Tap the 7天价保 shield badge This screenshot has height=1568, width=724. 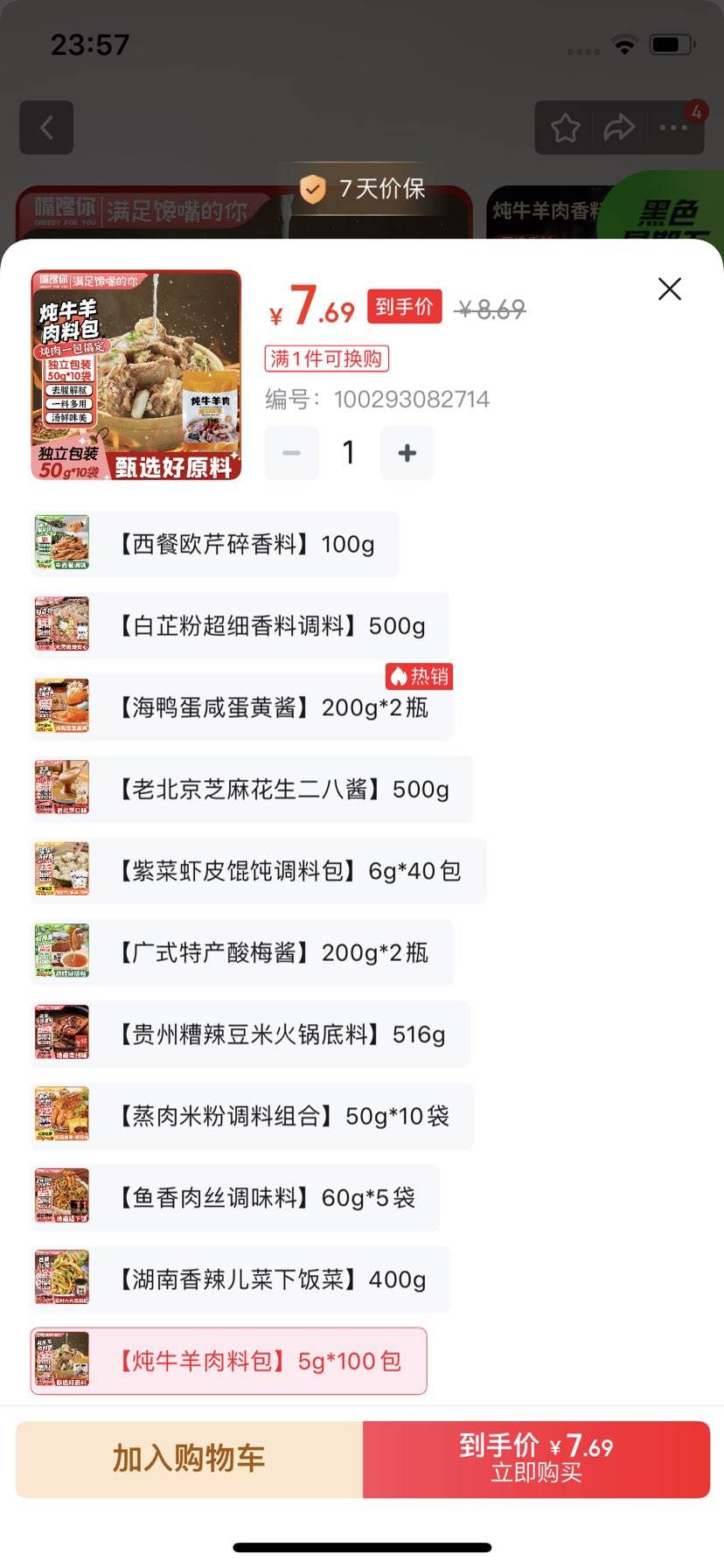coord(363,188)
